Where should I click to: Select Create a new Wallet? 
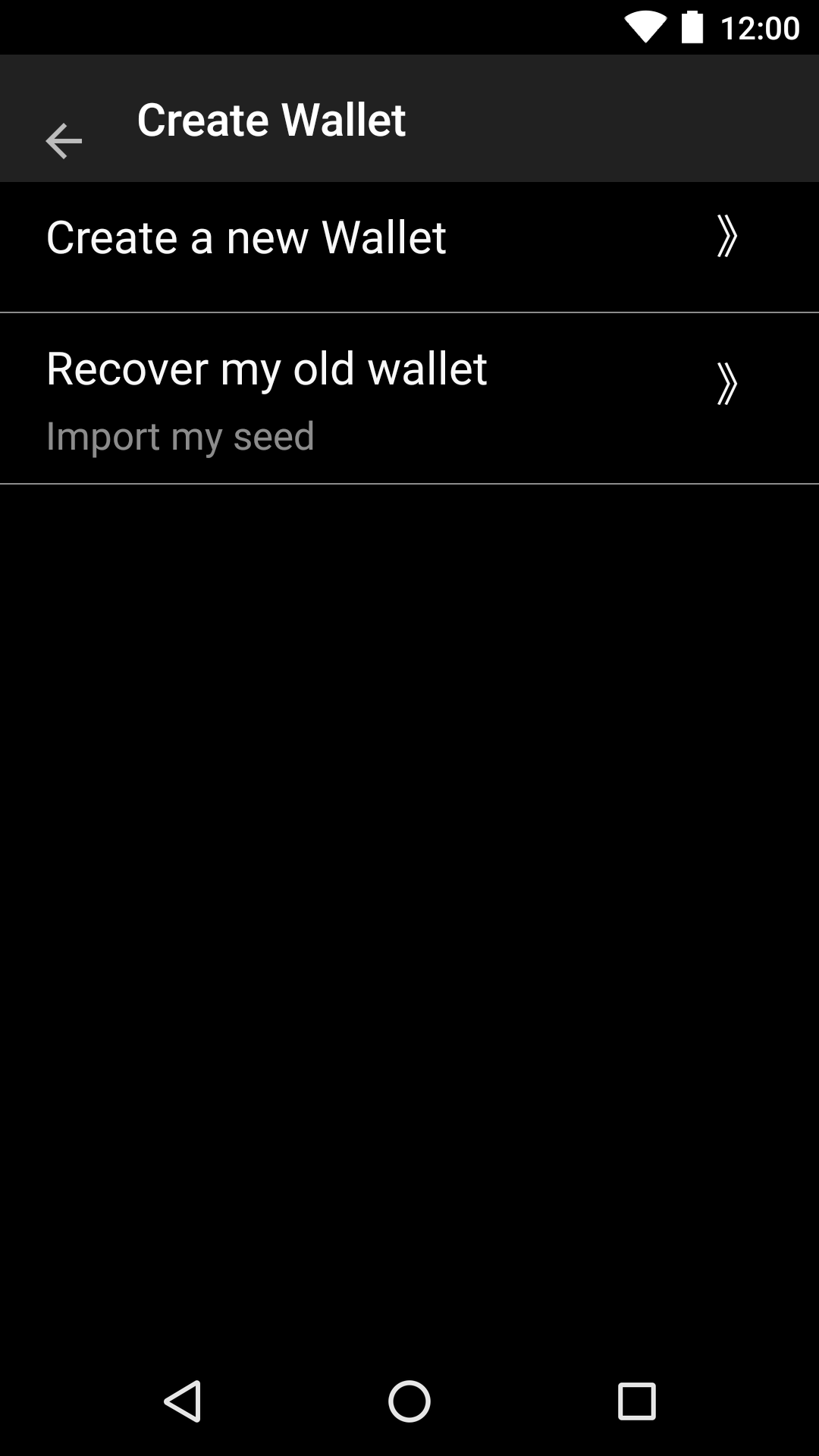click(246, 237)
